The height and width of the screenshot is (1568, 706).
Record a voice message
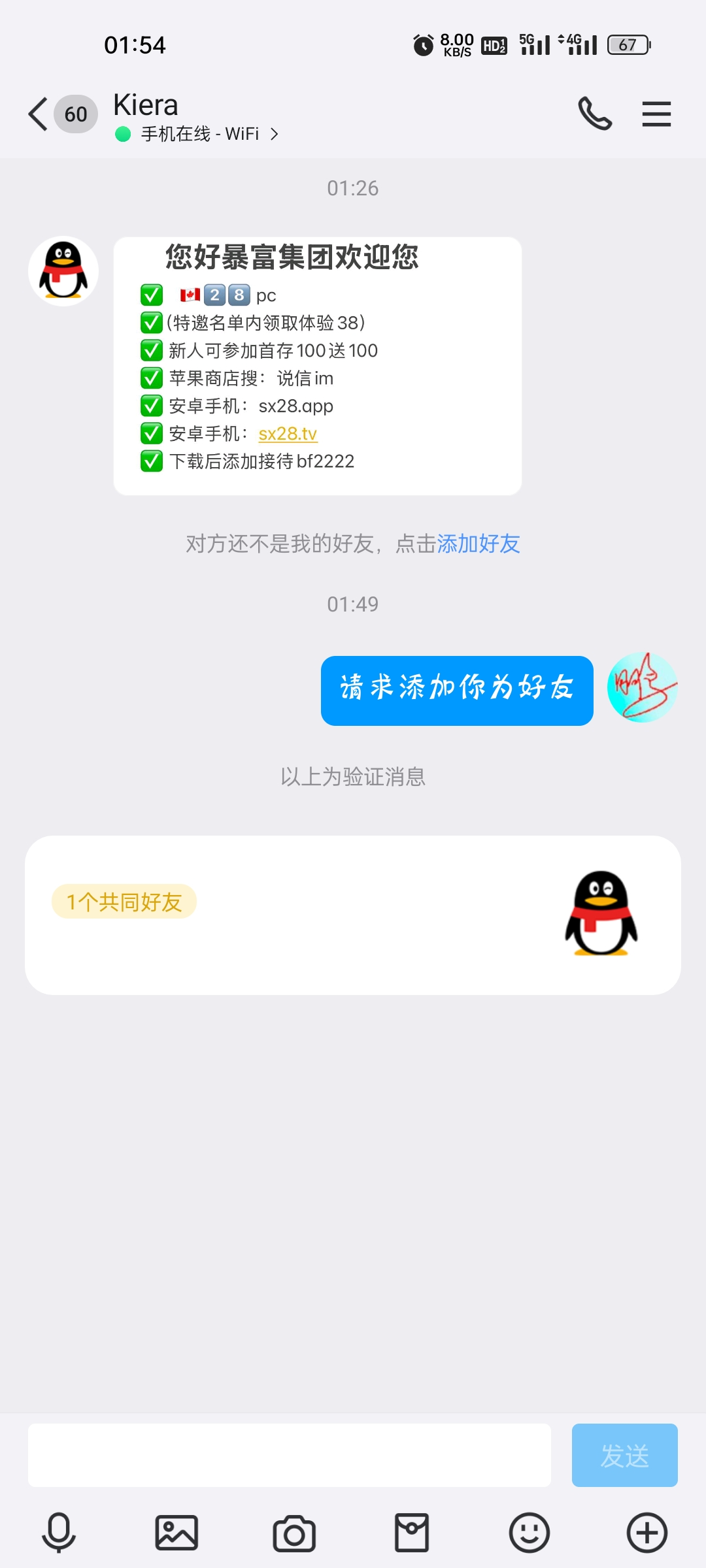pos(59,1532)
